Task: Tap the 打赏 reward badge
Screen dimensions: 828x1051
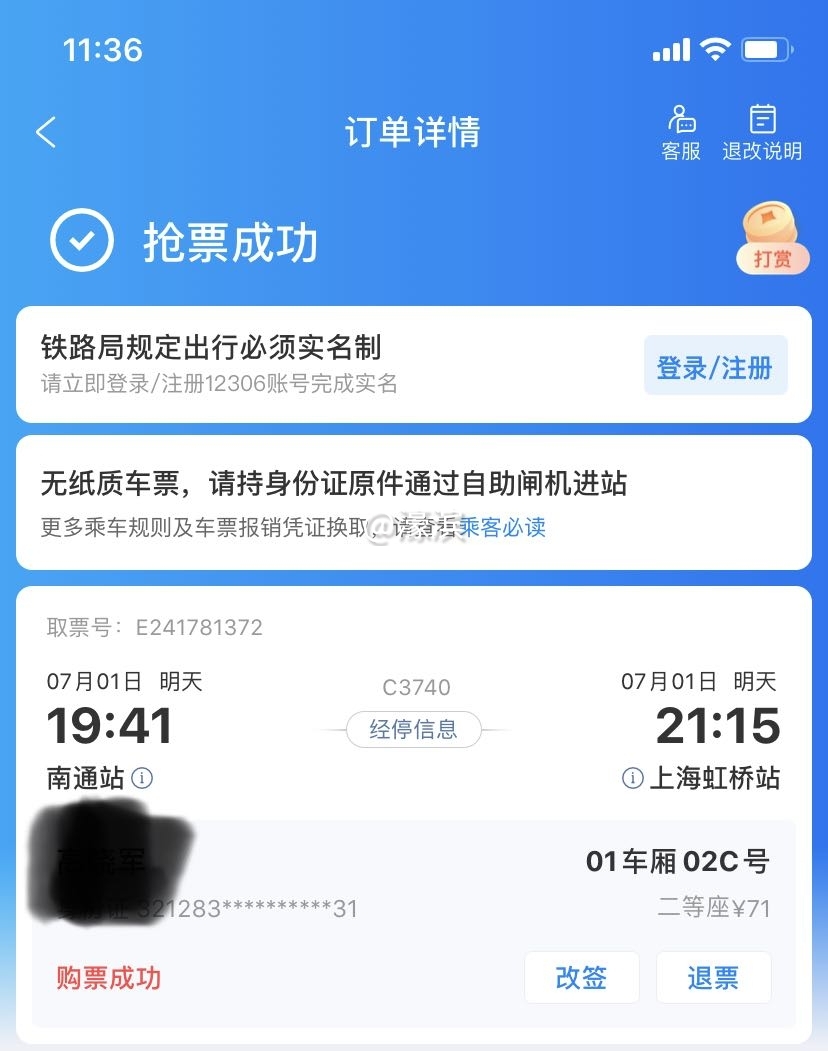Action: point(771,243)
